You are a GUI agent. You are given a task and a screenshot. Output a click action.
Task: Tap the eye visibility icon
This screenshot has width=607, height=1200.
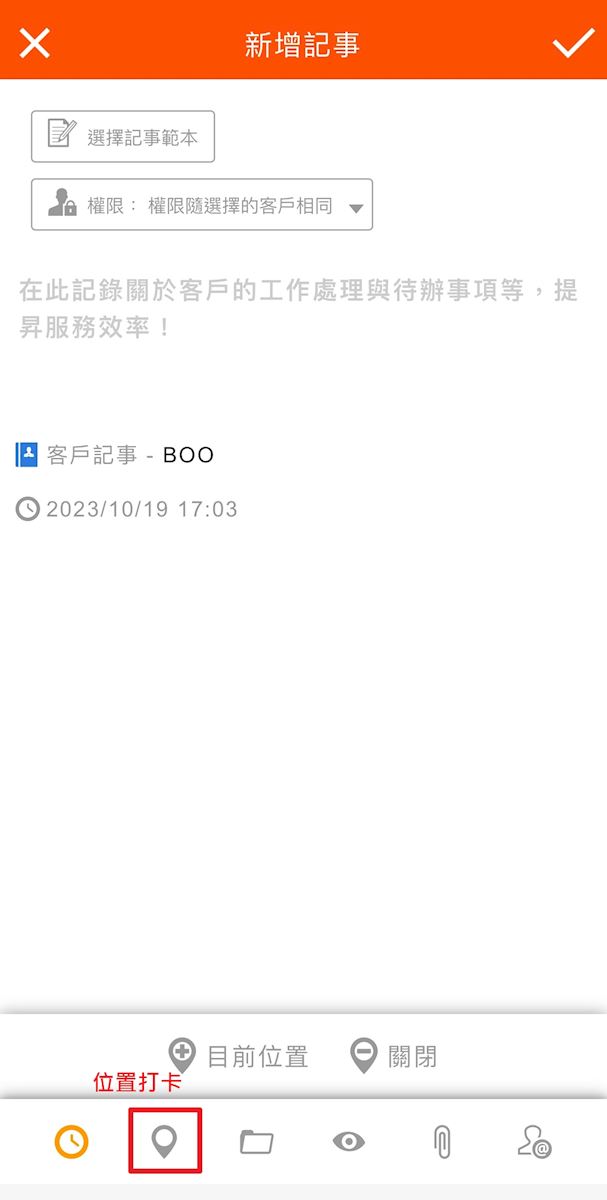coord(349,1141)
